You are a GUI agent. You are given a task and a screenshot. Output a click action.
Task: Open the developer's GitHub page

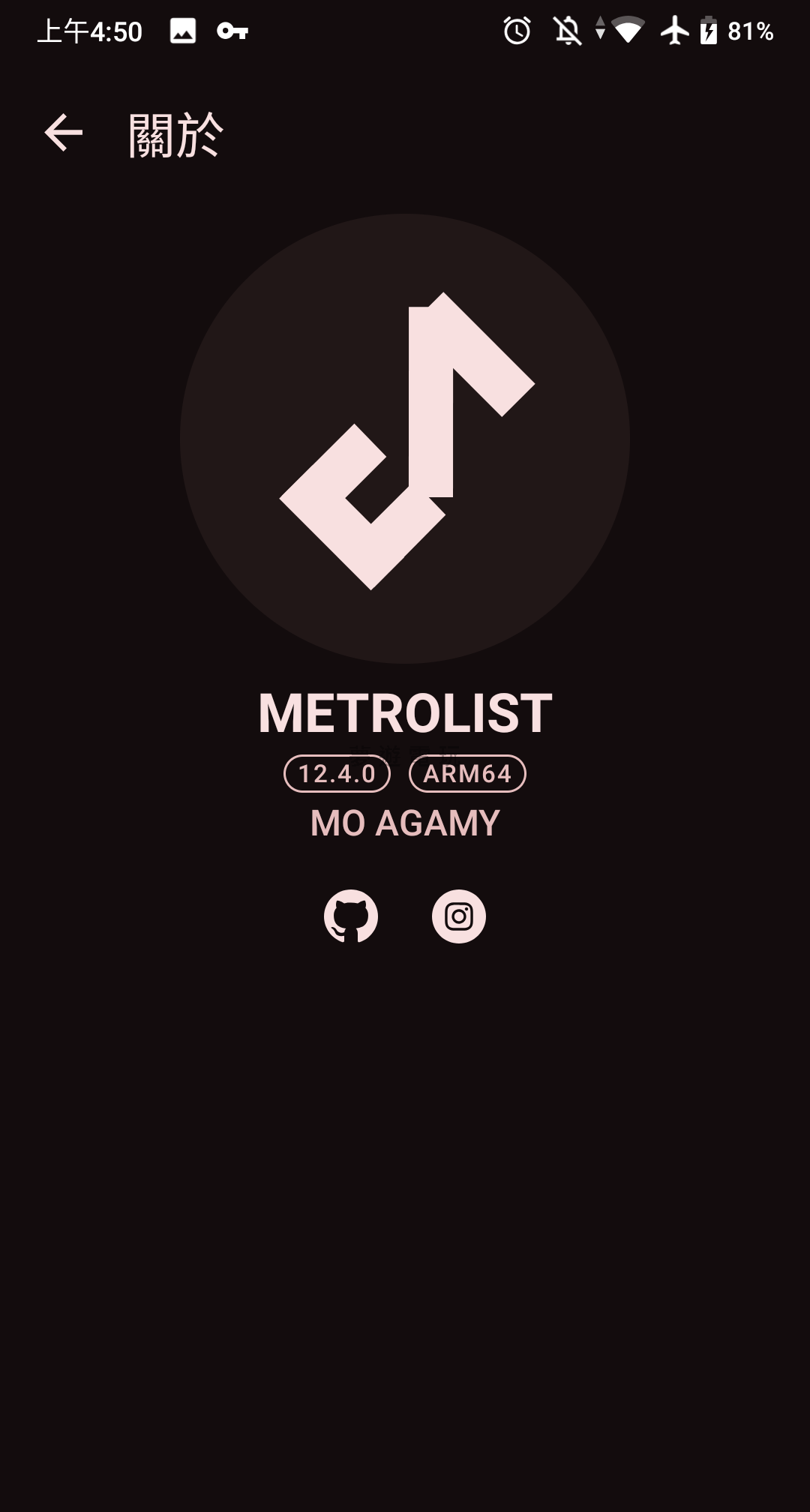[x=351, y=916]
